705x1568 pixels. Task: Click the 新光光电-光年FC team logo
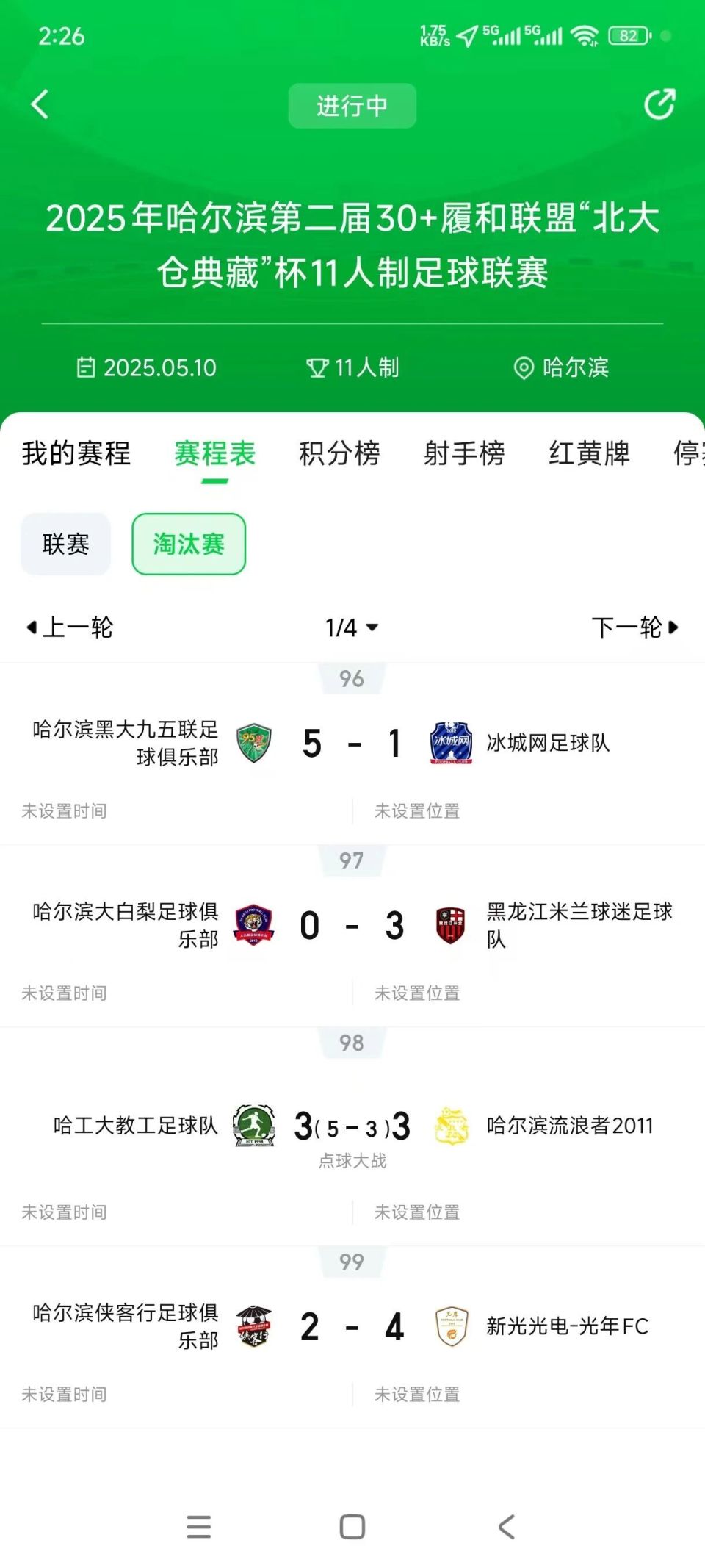[450, 1326]
